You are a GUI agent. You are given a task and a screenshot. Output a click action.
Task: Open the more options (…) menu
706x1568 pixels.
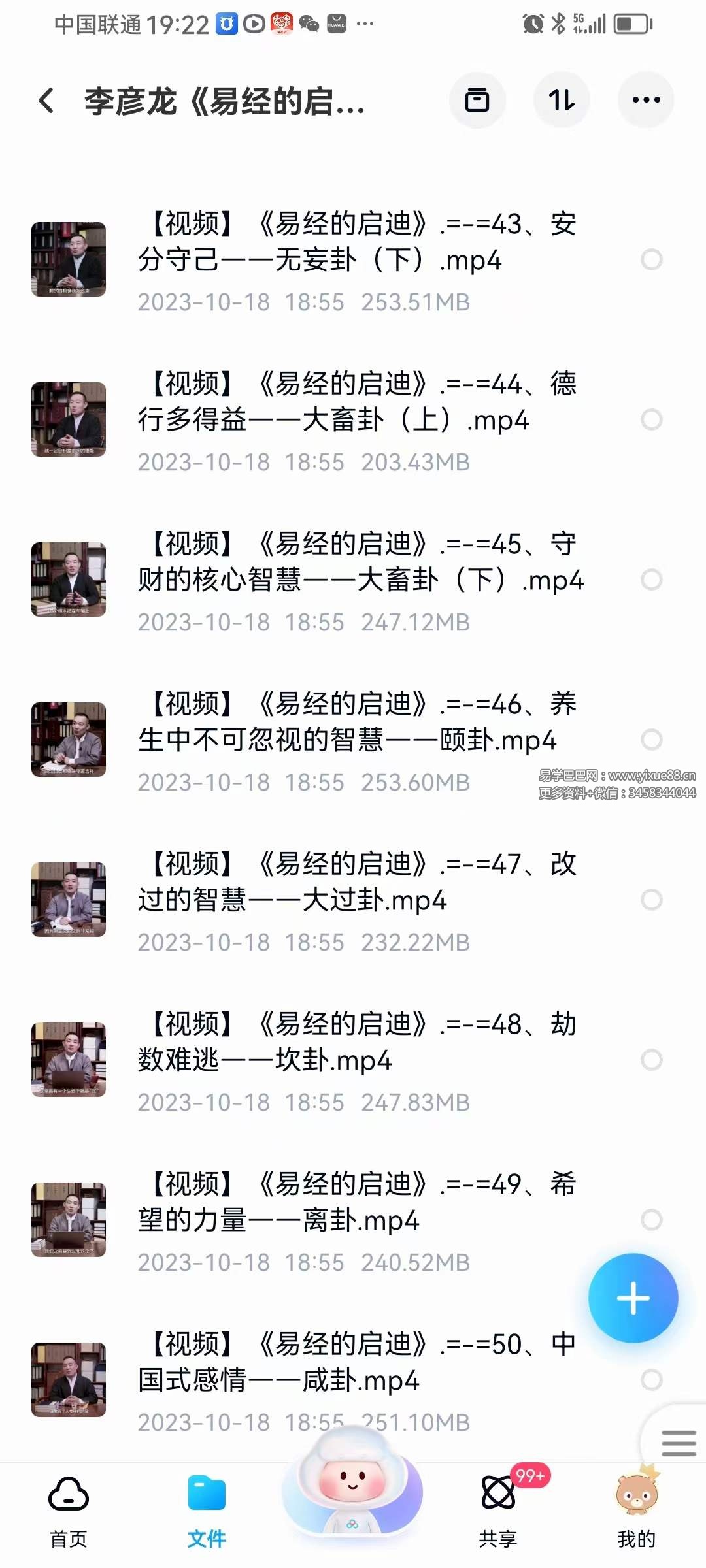click(x=645, y=100)
